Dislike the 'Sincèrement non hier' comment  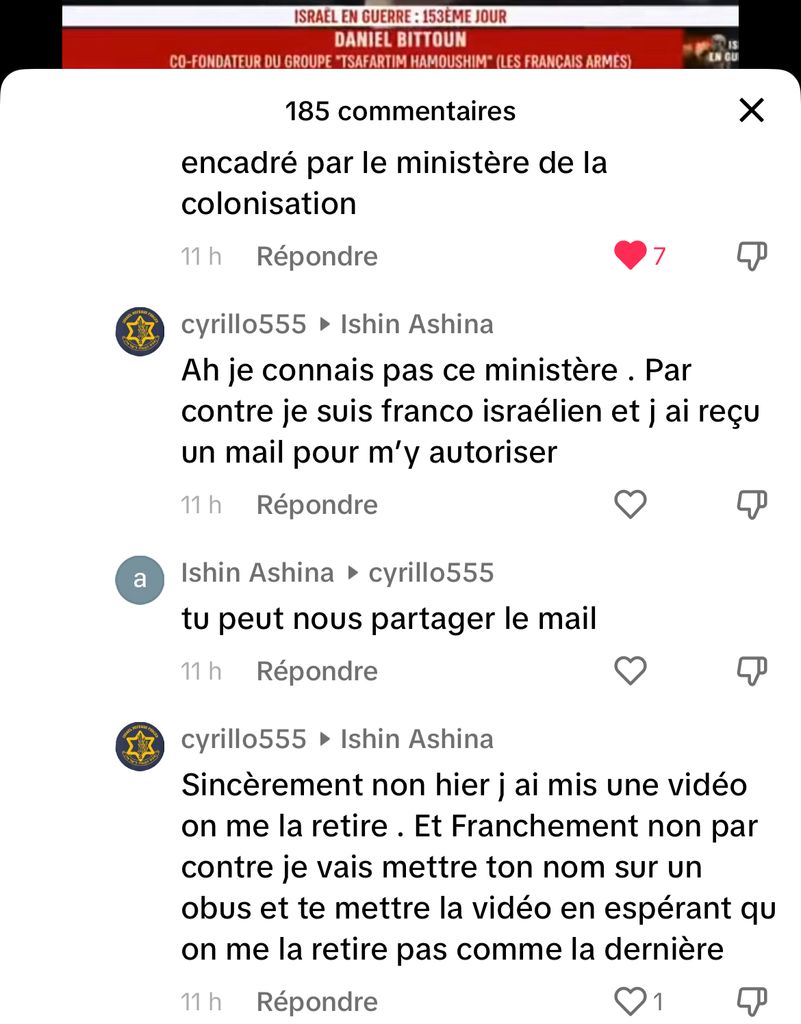(751, 1001)
